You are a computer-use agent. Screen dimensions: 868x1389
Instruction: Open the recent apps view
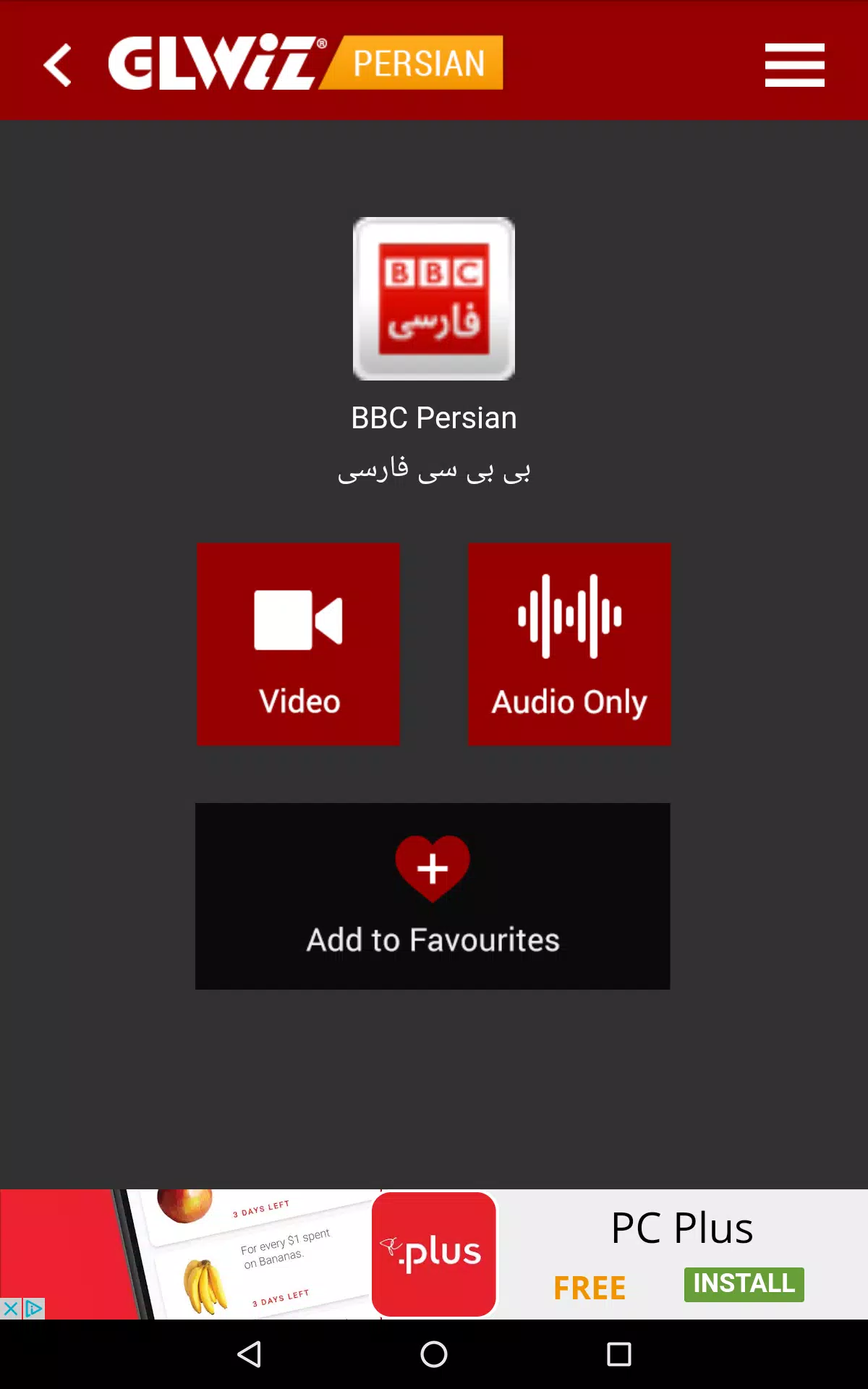(618, 1354)
